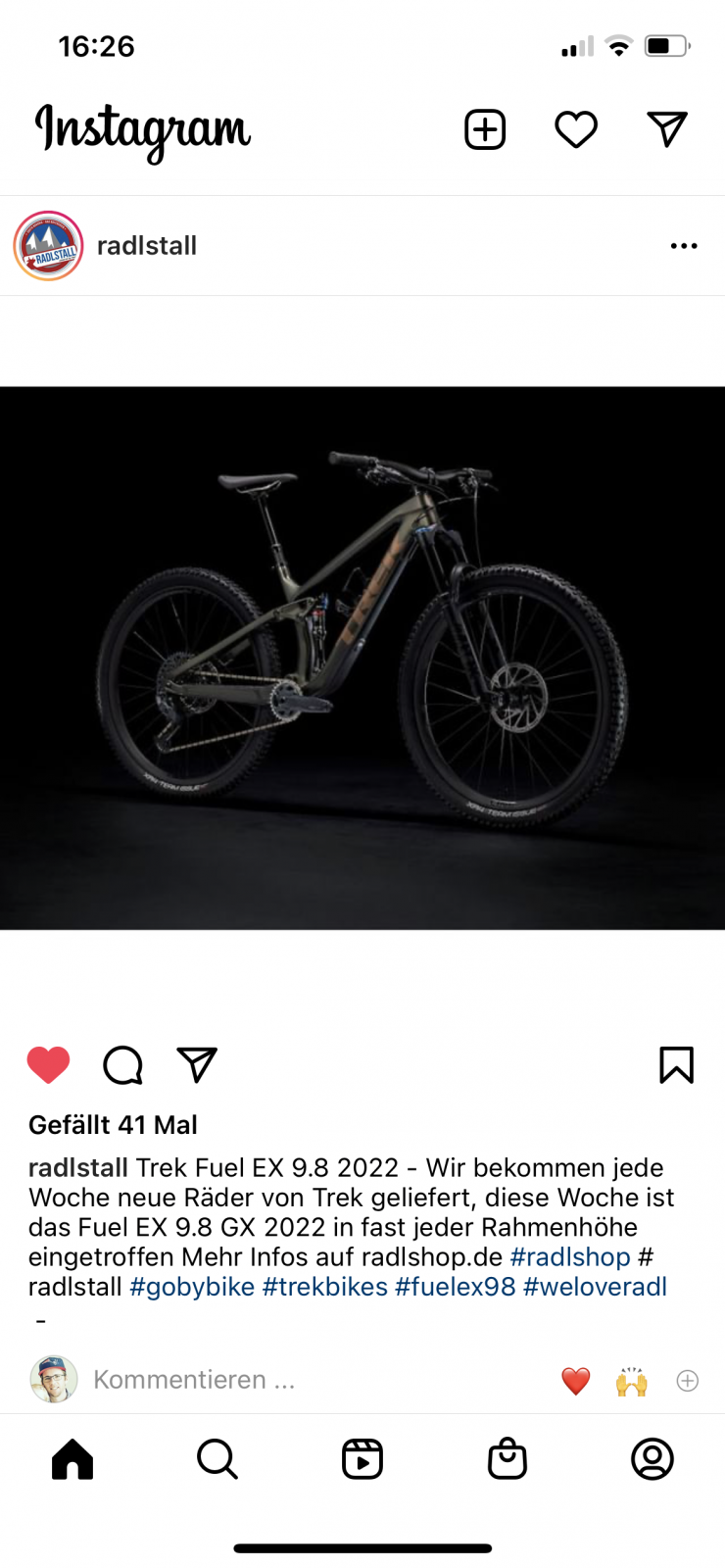Create a new post with plus icon
This screenshot has width=725, height=1568.
point(484,129)
